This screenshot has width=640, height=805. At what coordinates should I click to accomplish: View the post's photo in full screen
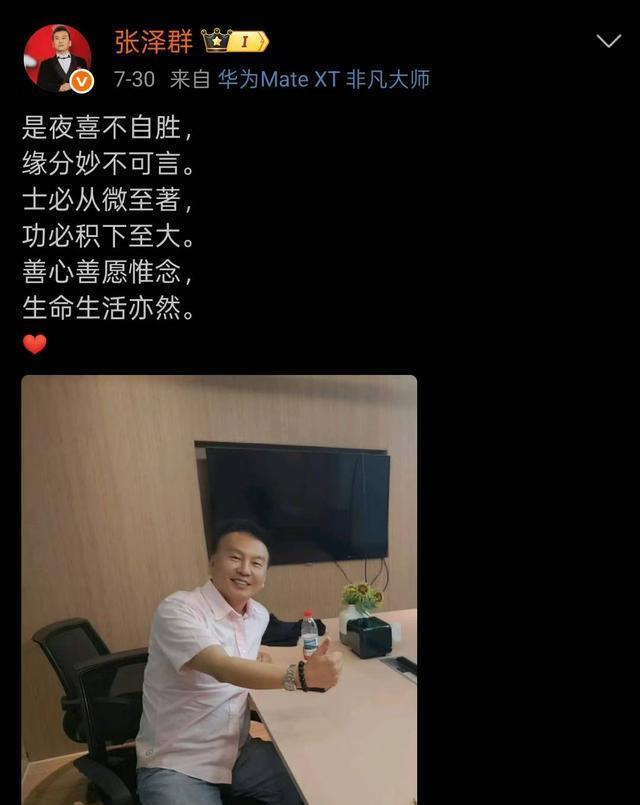tap(219, 590)
